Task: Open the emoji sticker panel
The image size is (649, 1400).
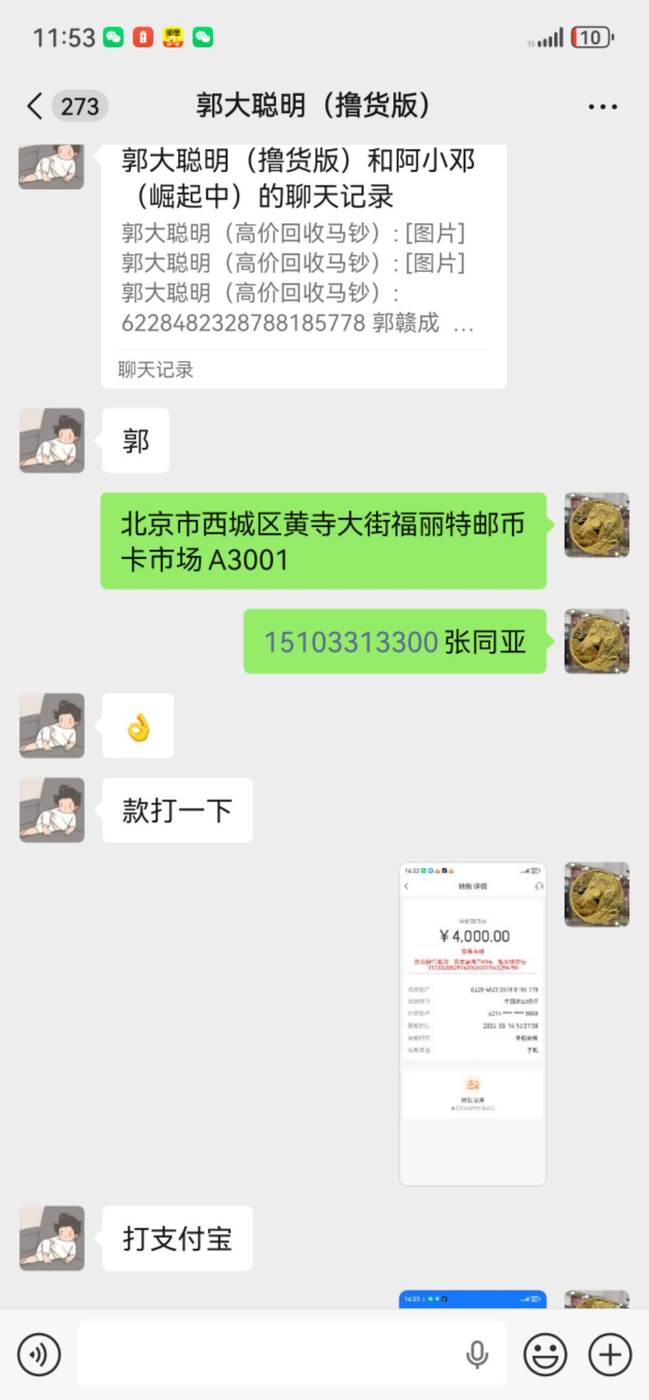Action: 545,1354
